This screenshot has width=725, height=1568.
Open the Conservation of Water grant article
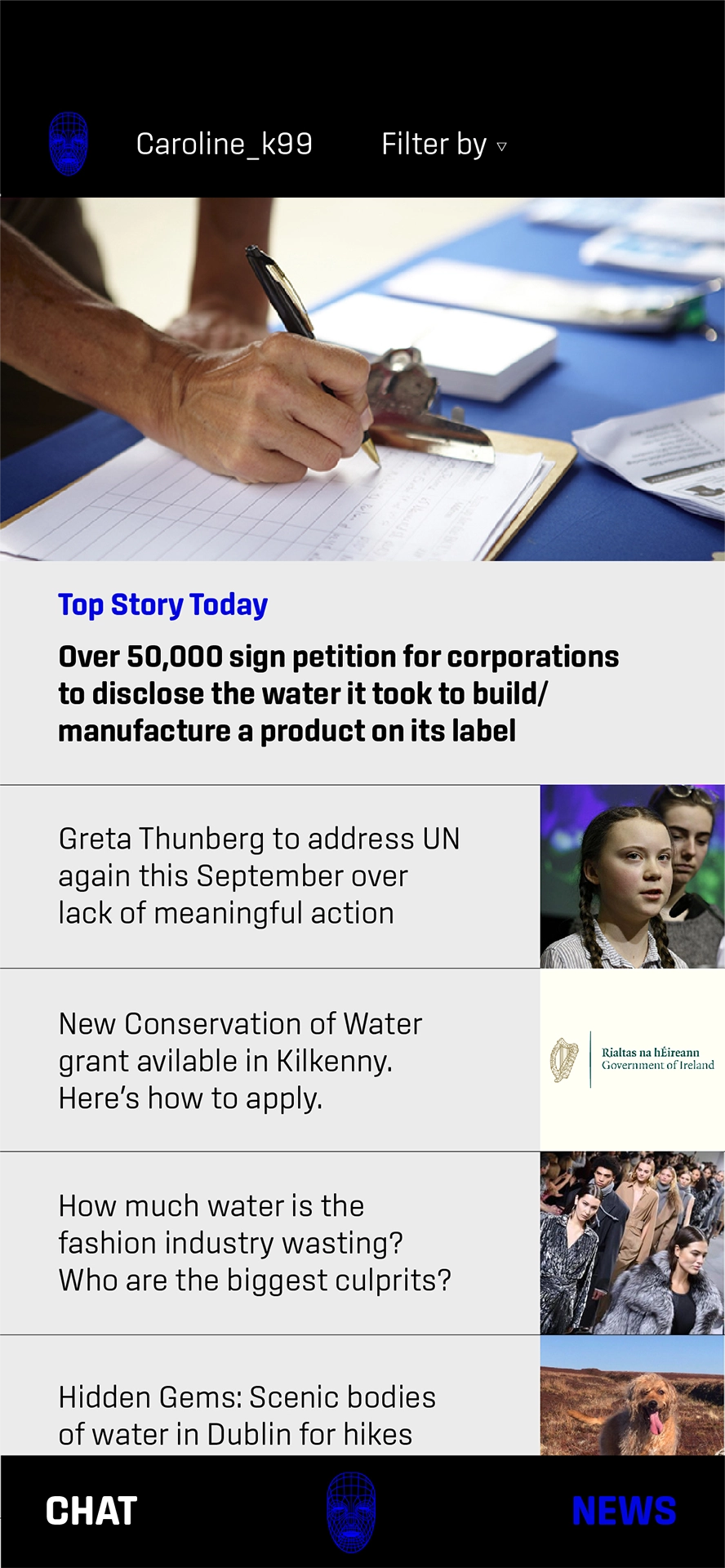pos(240,1060)
